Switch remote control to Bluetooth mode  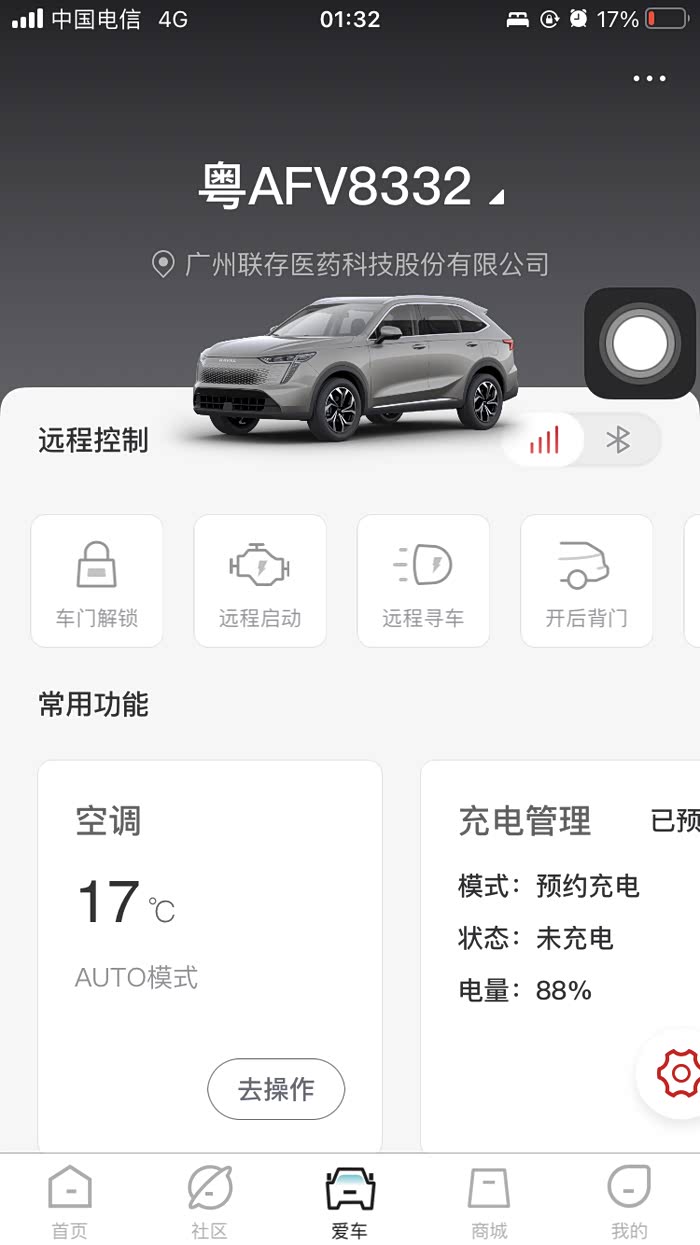point(620,440)
